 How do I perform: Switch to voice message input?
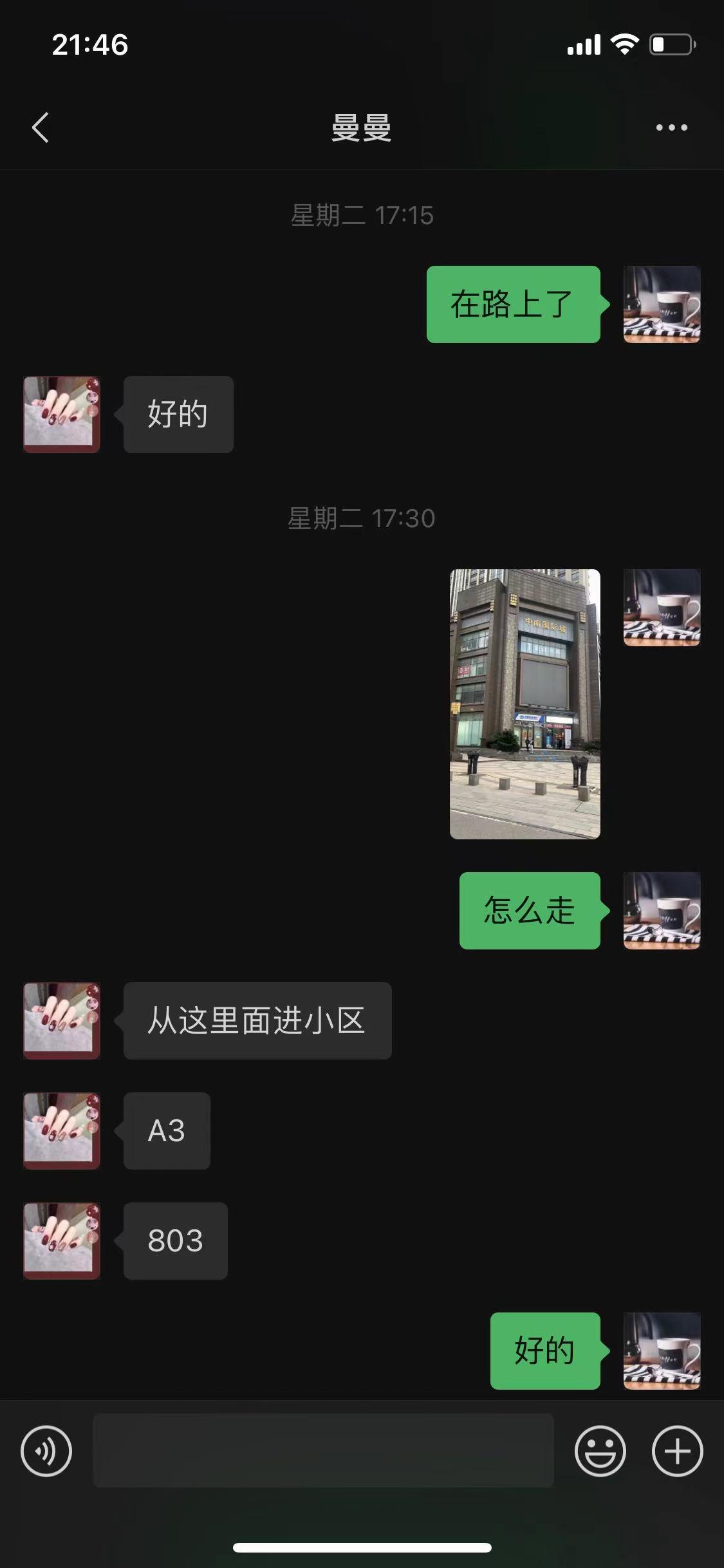(x=46, y=1451)
